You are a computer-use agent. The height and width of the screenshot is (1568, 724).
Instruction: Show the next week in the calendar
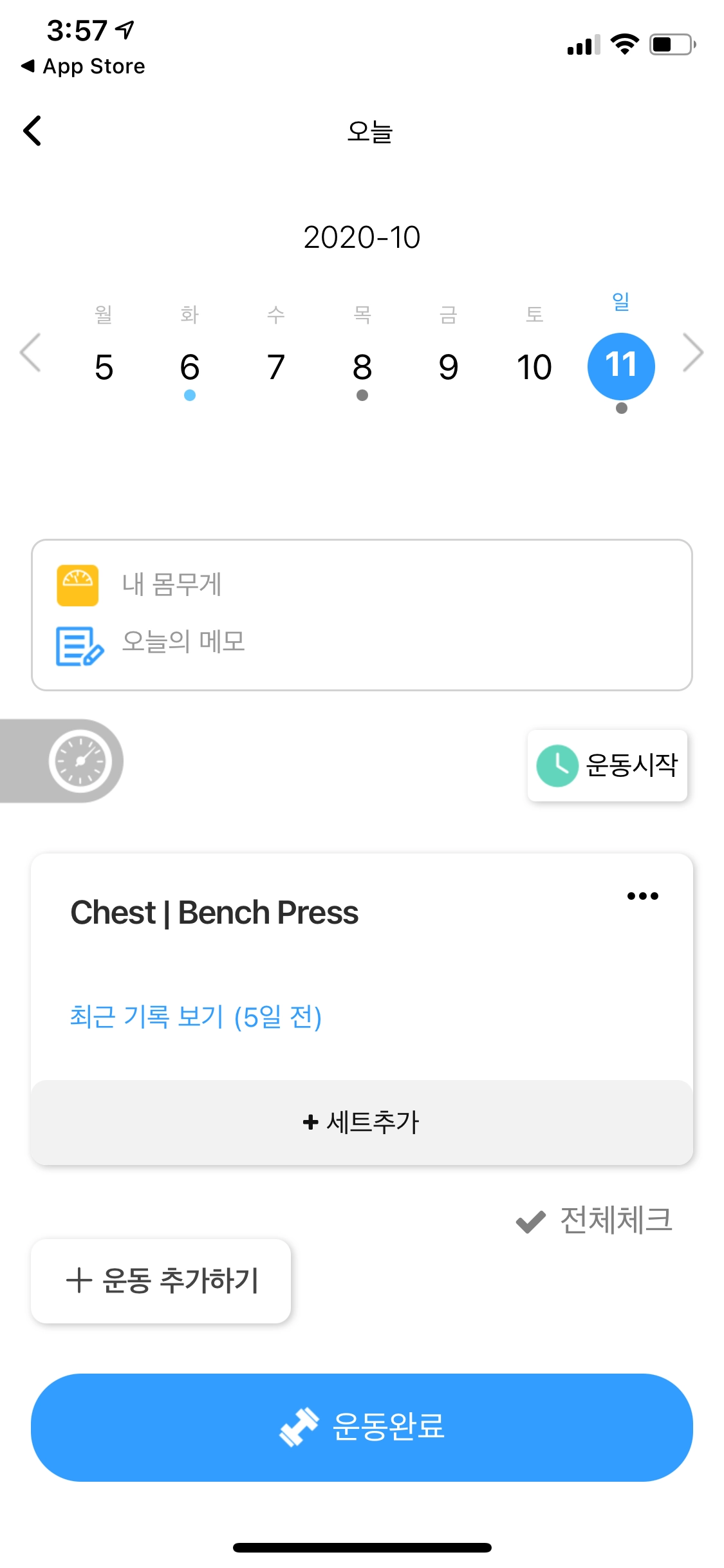693,353
